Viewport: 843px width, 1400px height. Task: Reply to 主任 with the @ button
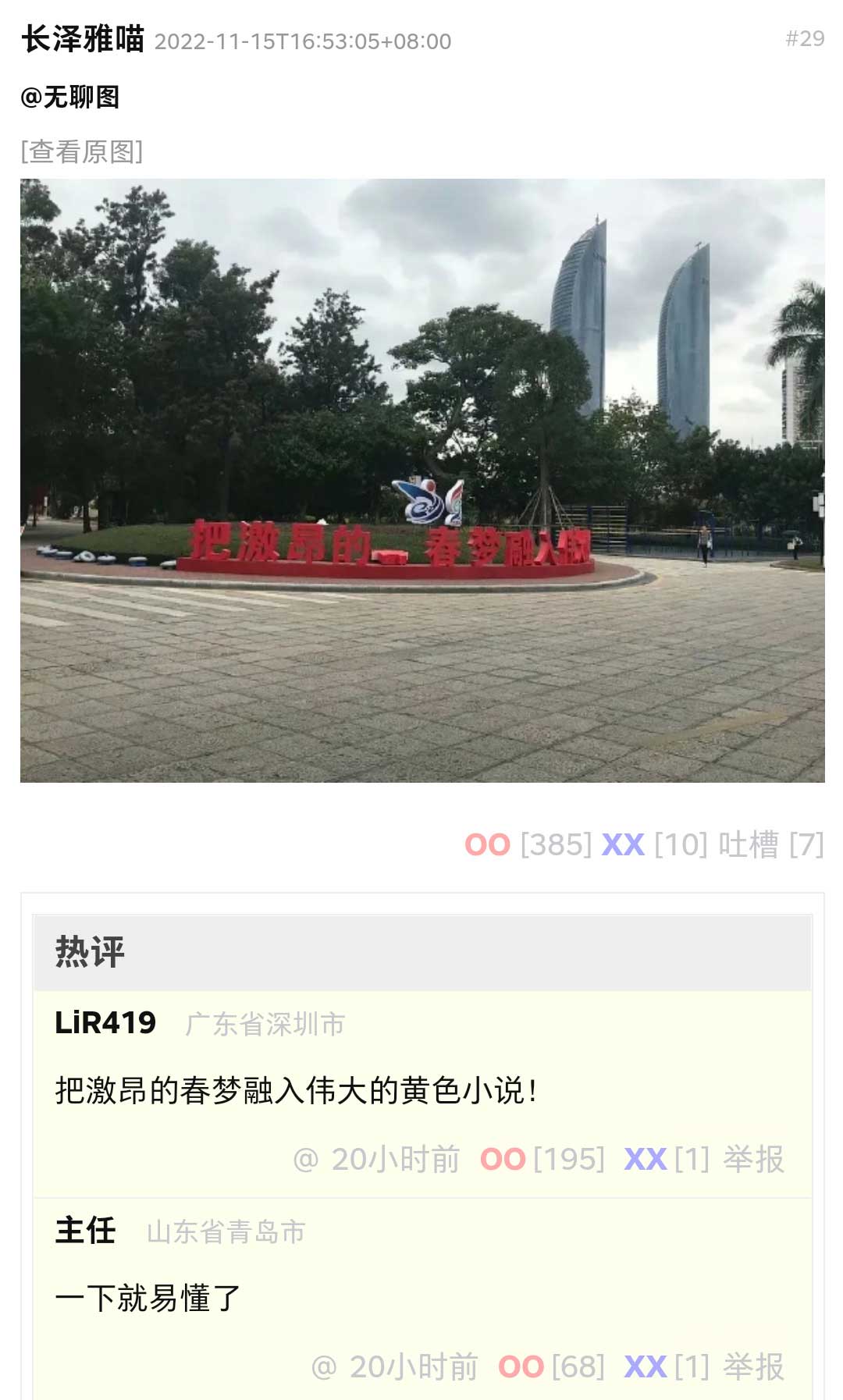tap(324, 1367)
